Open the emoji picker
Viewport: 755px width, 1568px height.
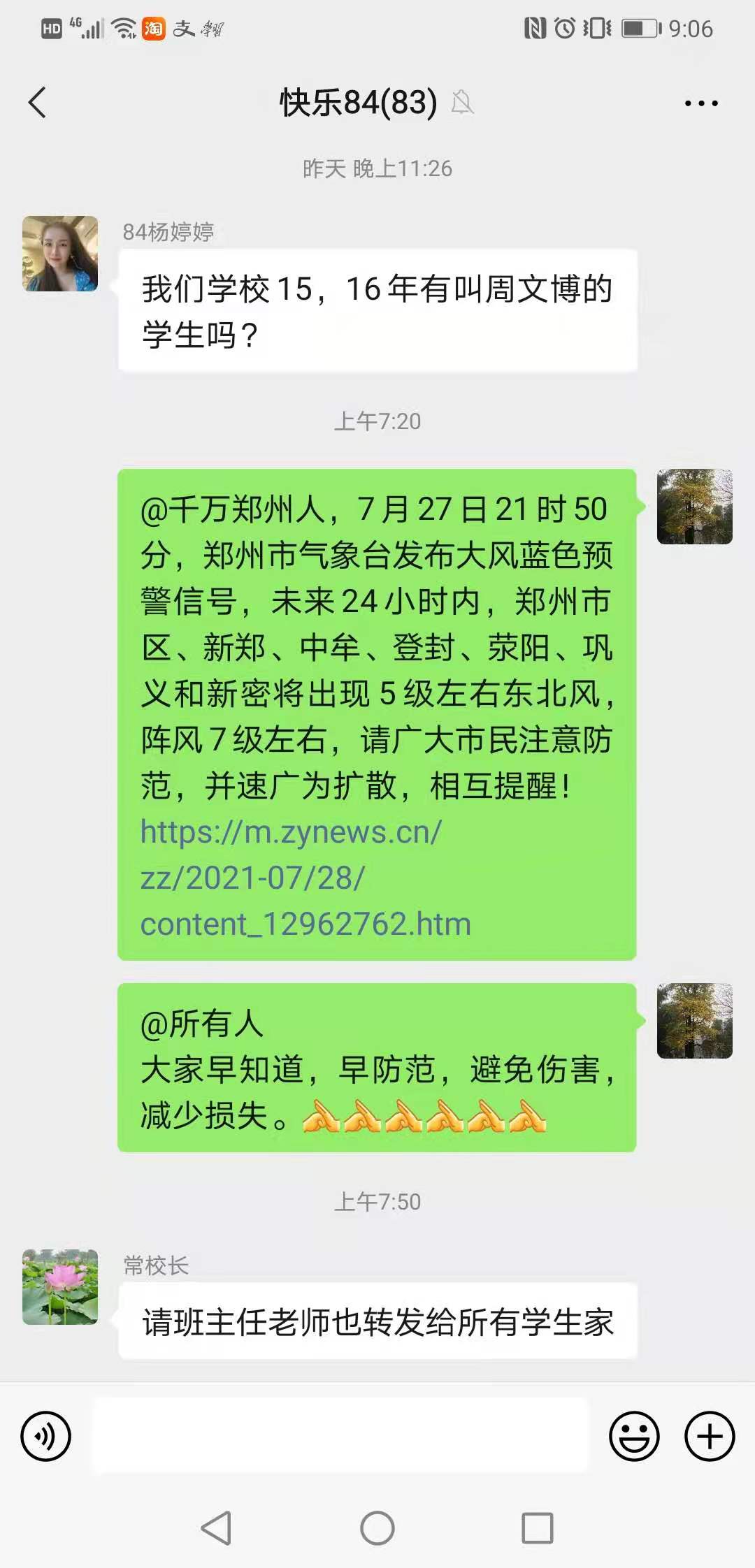(x=634, y=1437)
